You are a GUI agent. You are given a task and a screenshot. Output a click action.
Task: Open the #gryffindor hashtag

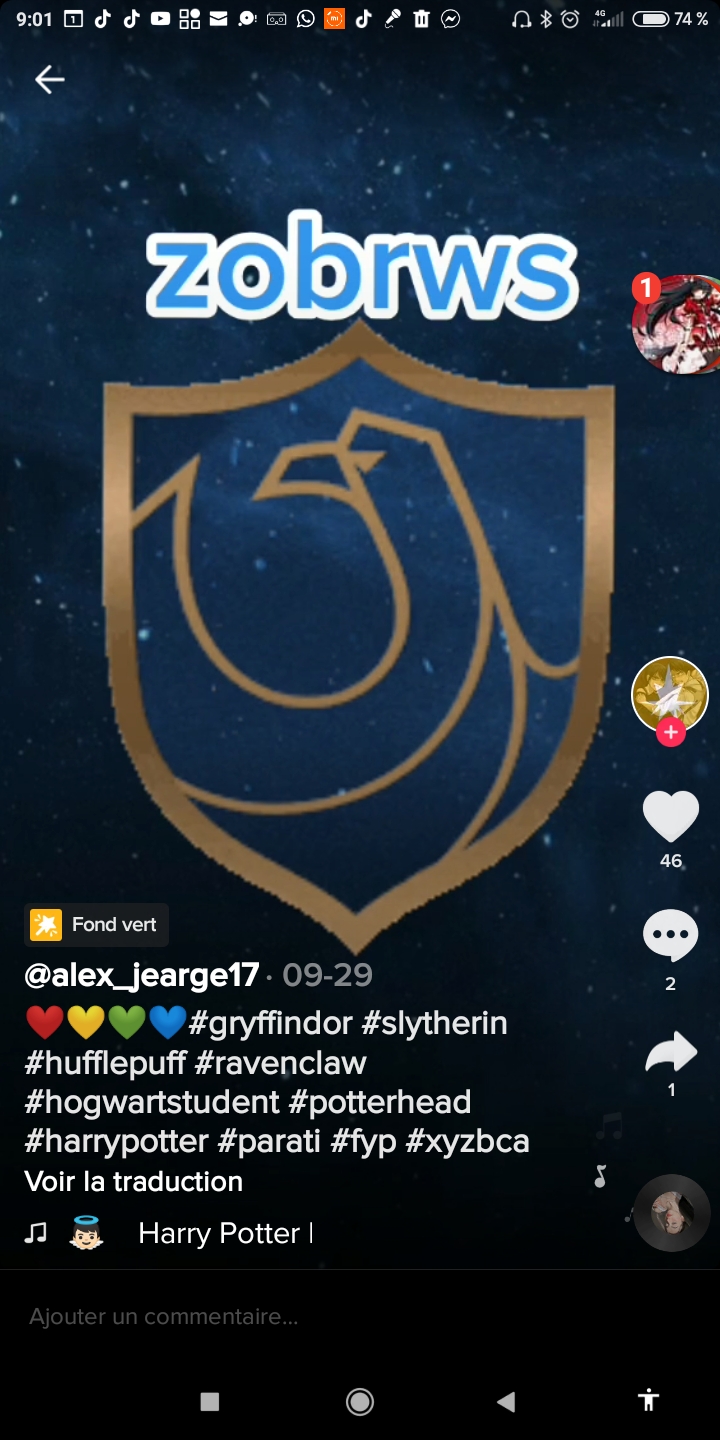270,1024
